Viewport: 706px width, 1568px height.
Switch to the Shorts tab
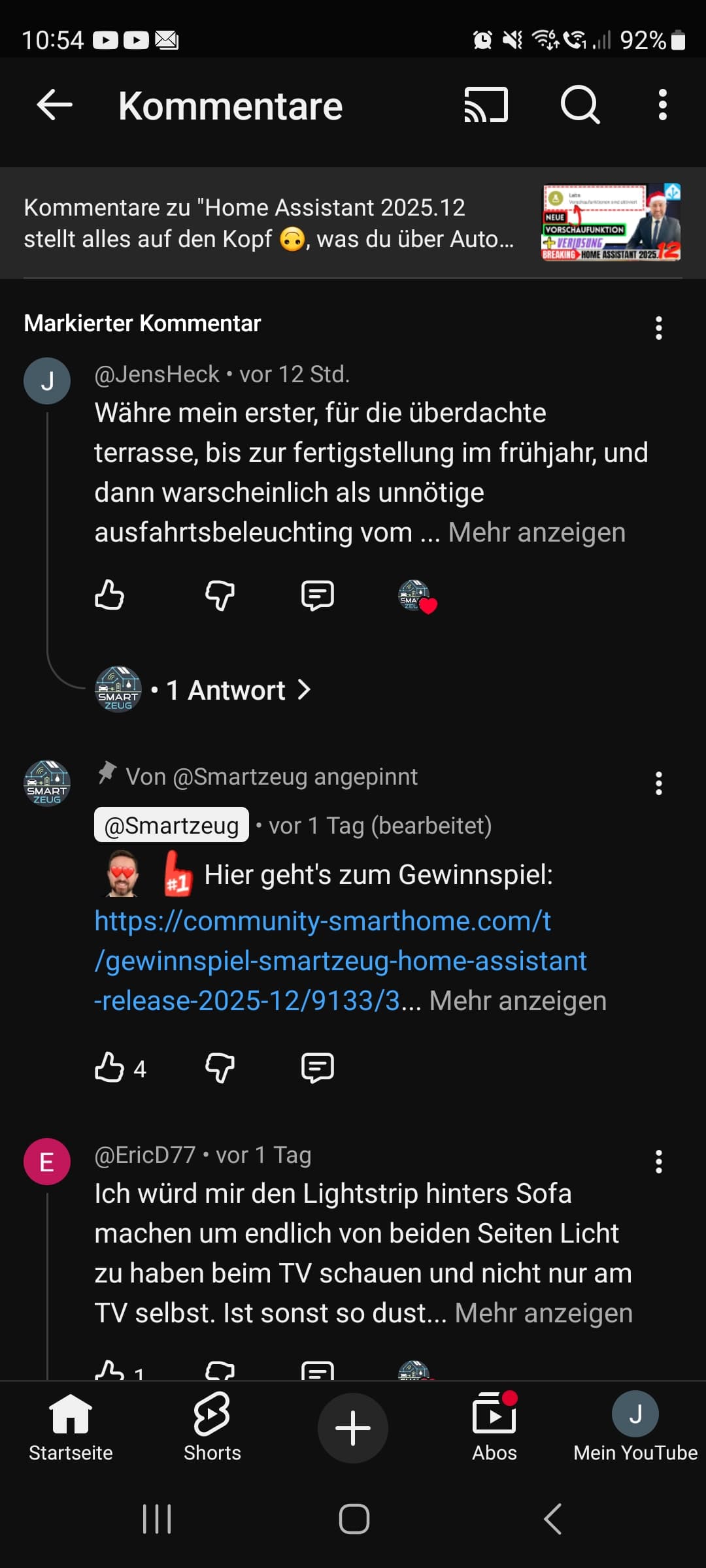[212, 1428]
